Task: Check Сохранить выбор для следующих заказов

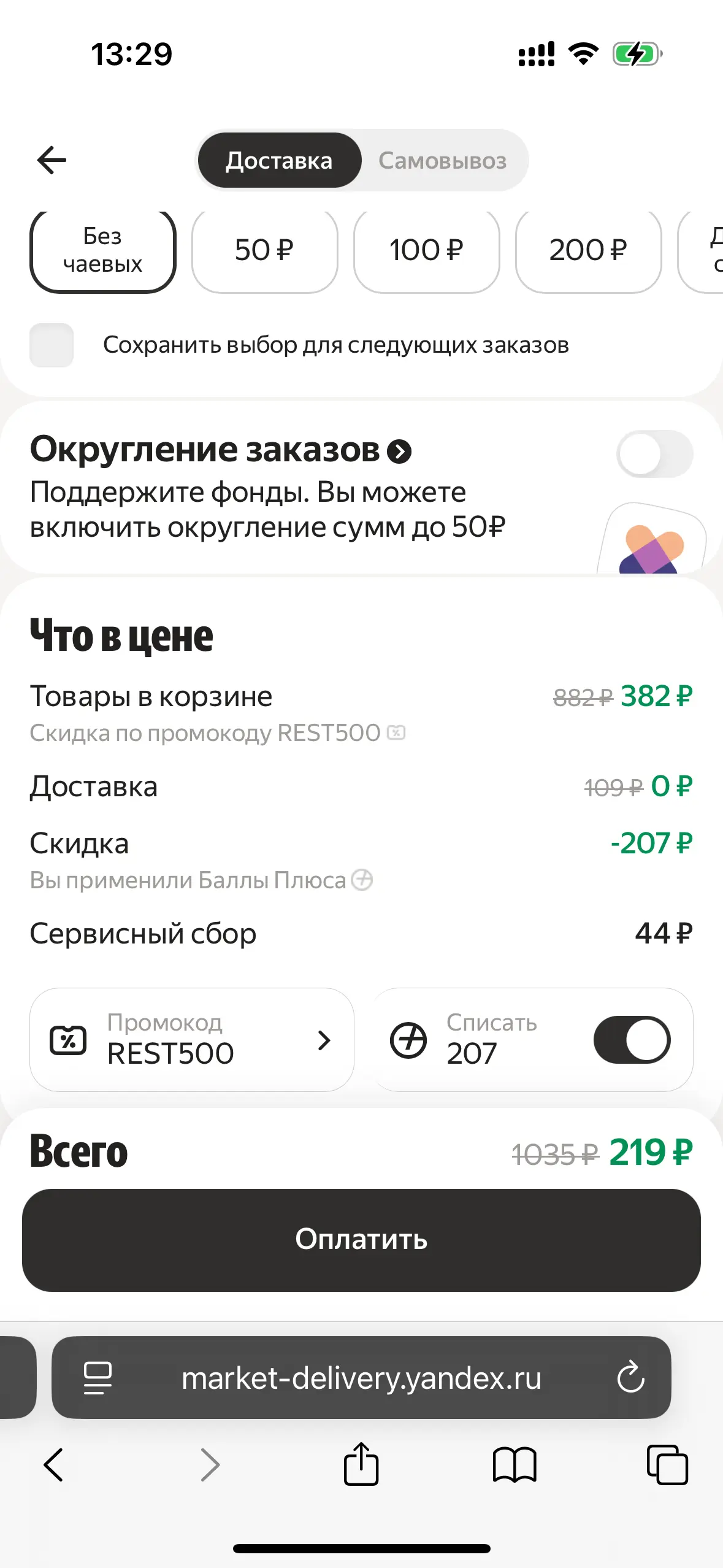Action: pos(52,345)
